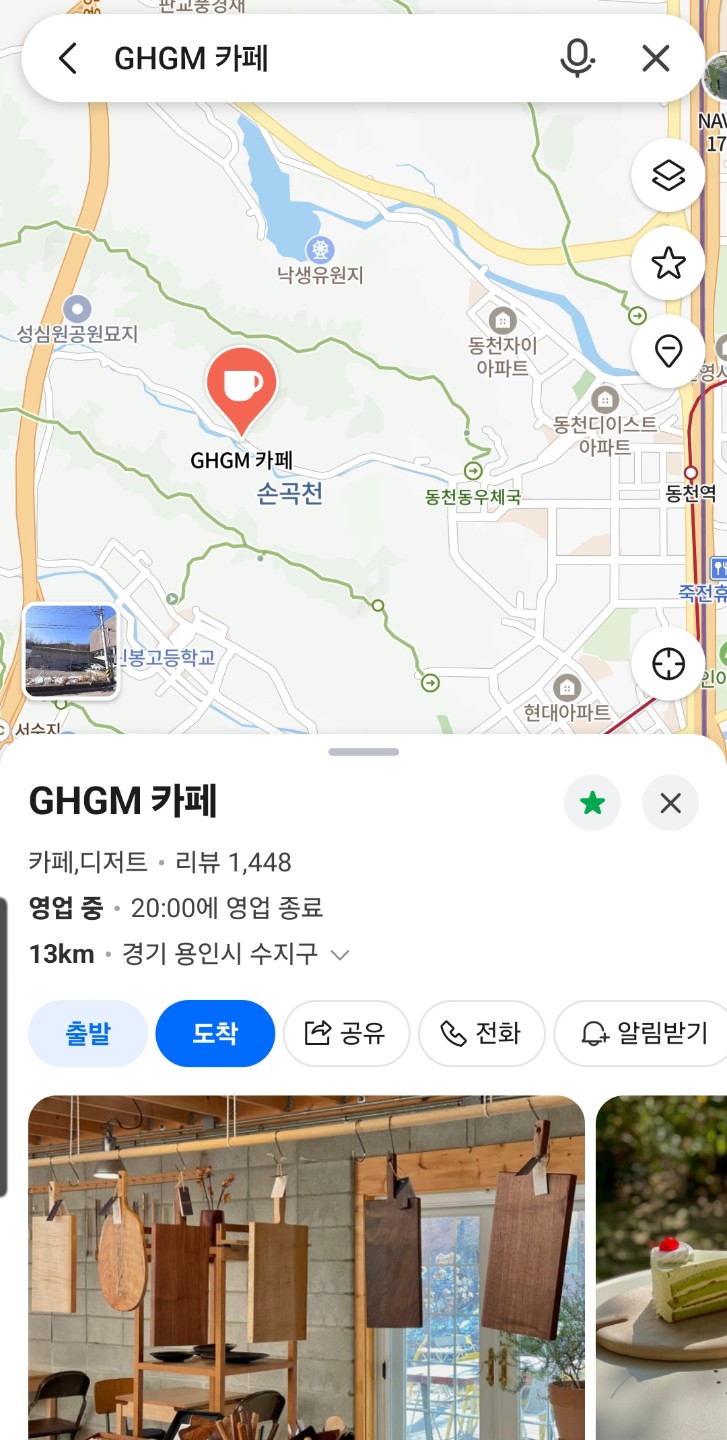Center the map on my current location
Screen dimensions: 727x1440
coord(668,664)
